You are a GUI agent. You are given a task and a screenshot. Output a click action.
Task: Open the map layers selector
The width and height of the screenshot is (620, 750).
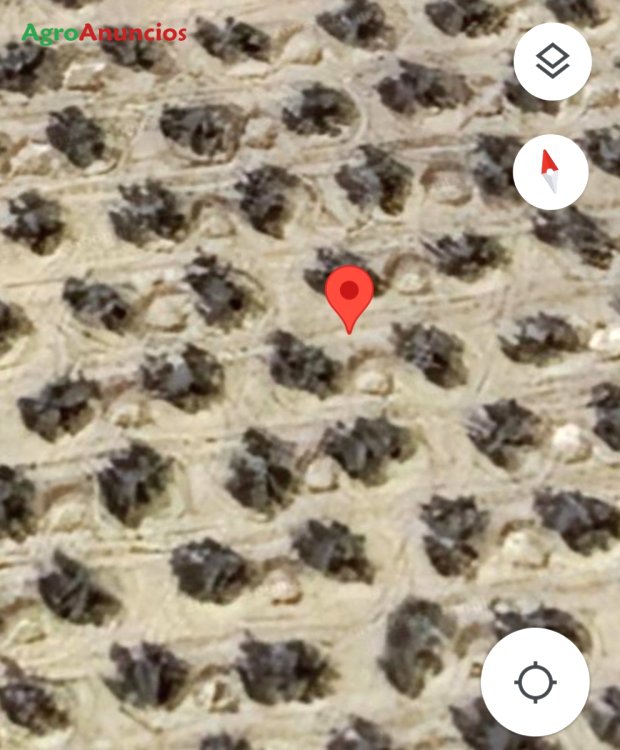click(552, 62)
